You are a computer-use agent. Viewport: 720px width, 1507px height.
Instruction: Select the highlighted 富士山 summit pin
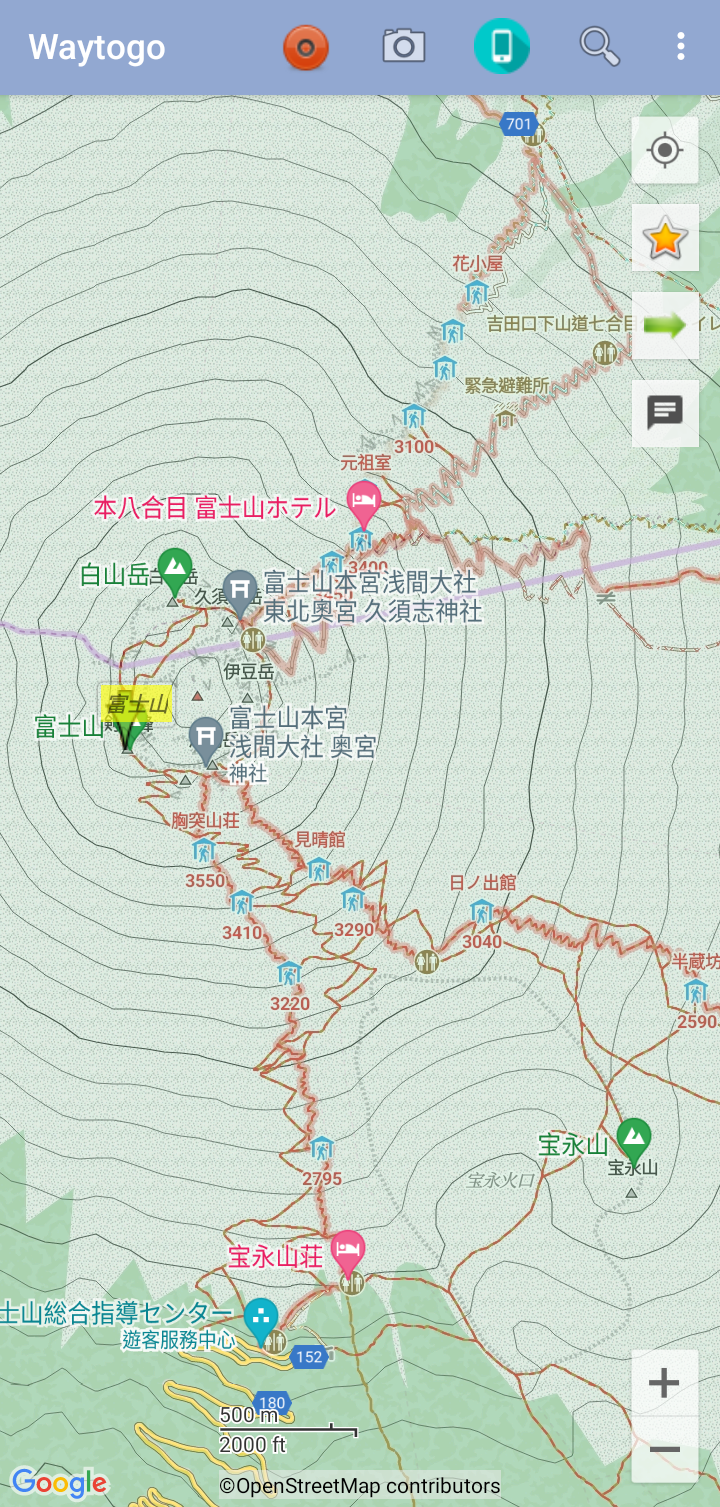coord(128,728)
